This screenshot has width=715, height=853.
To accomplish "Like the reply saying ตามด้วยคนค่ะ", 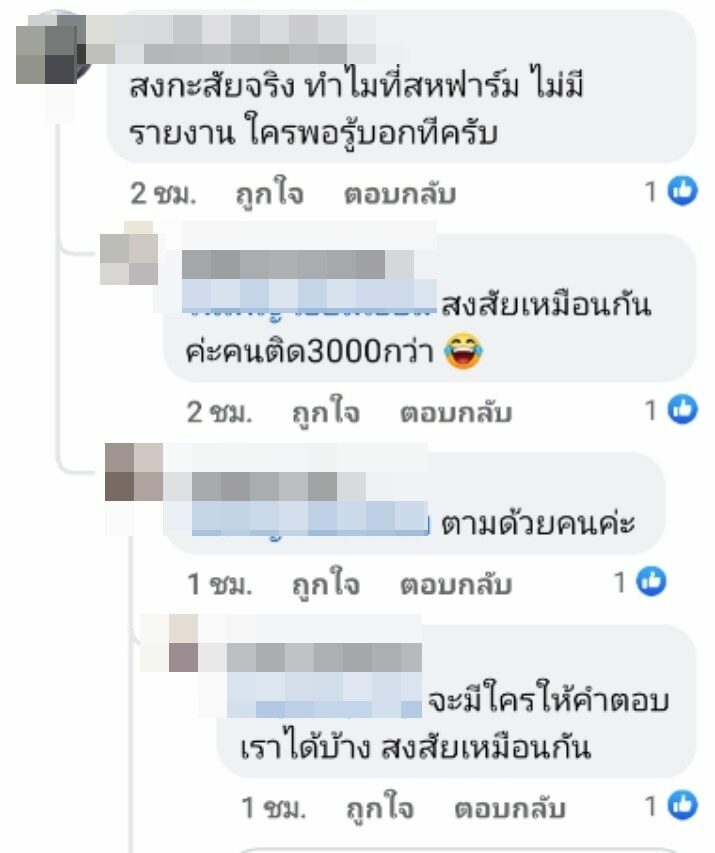I will [325, 584].
